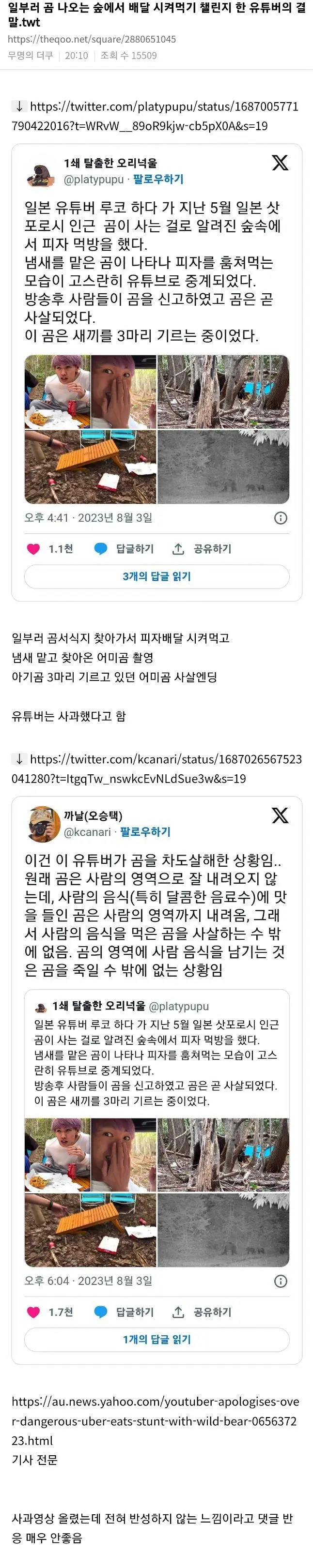Read the 1 reply on kcanari's tweet

156,1339
